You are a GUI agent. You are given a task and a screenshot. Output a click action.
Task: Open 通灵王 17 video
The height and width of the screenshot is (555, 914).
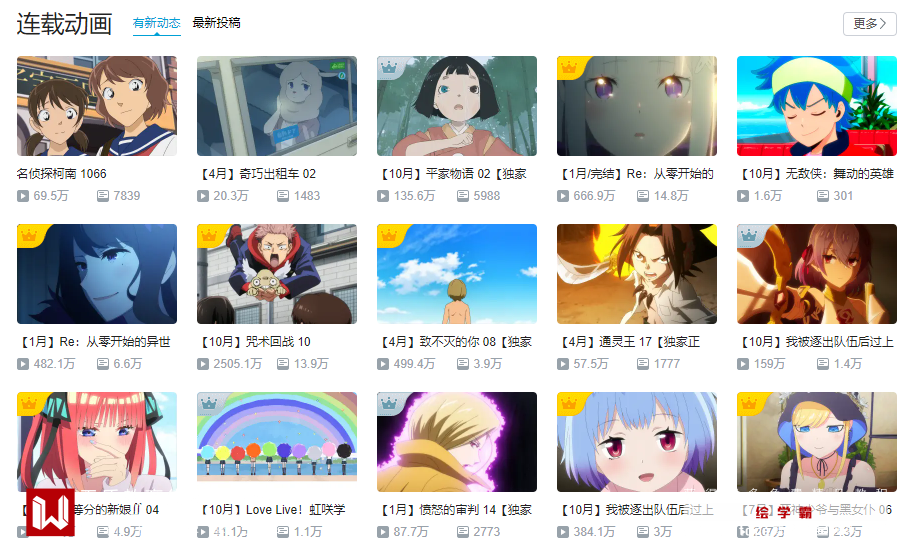(x=637, y=274)
